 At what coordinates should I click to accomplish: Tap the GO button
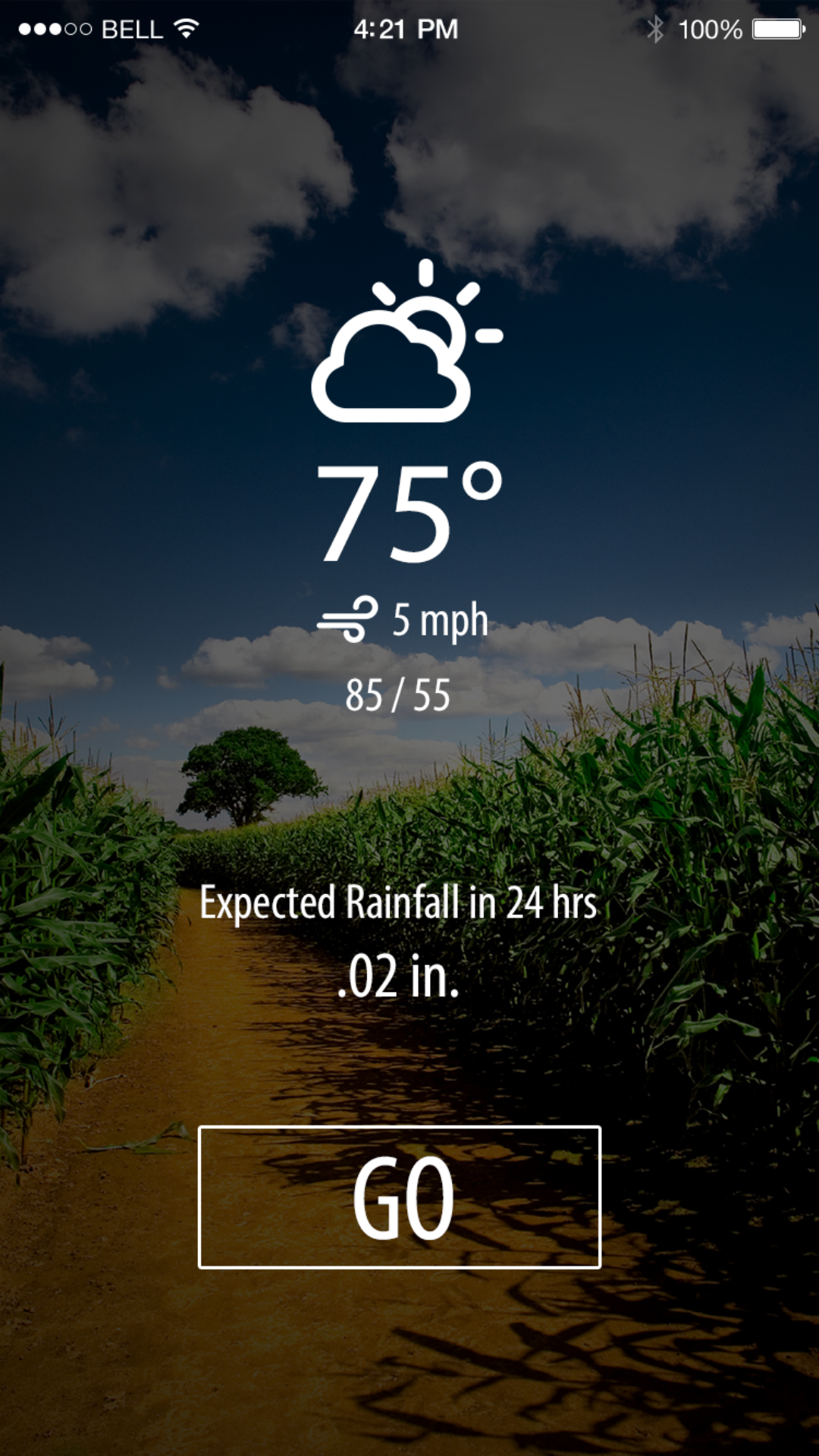pos(400,1197)
